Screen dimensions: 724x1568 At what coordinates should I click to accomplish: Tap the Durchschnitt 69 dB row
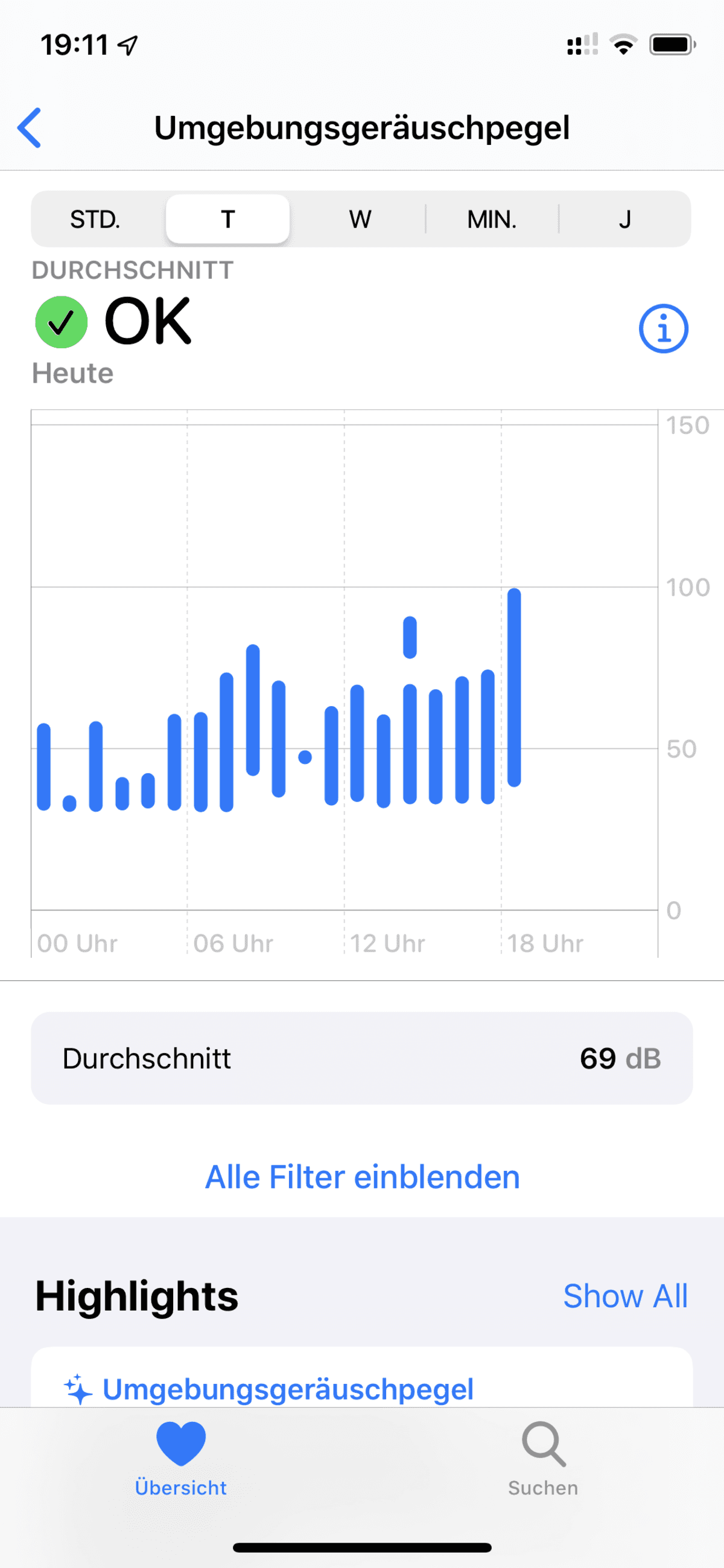[362, 1058]
